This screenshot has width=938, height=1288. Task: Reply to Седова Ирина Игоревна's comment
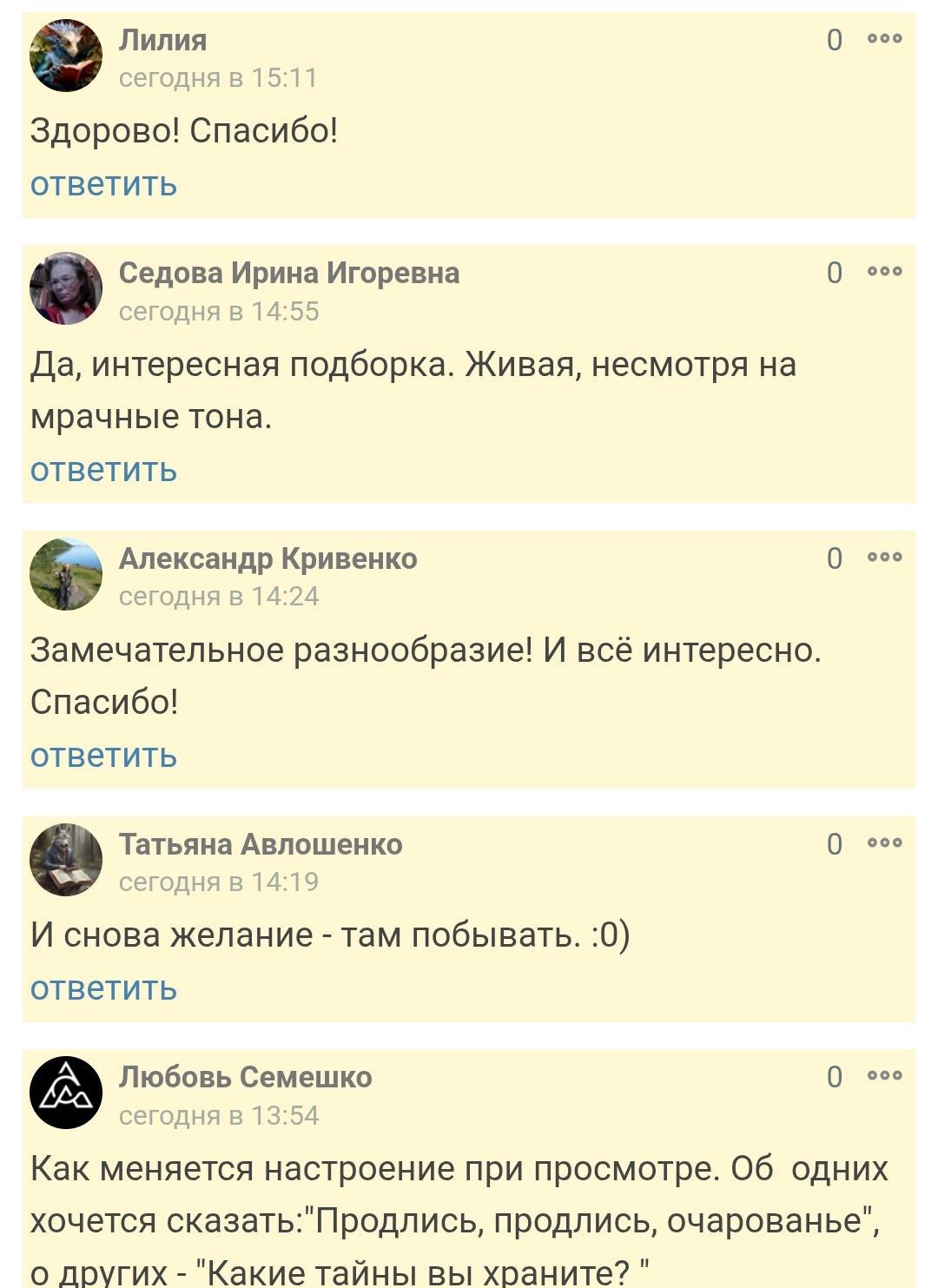(x=103, y=470)
